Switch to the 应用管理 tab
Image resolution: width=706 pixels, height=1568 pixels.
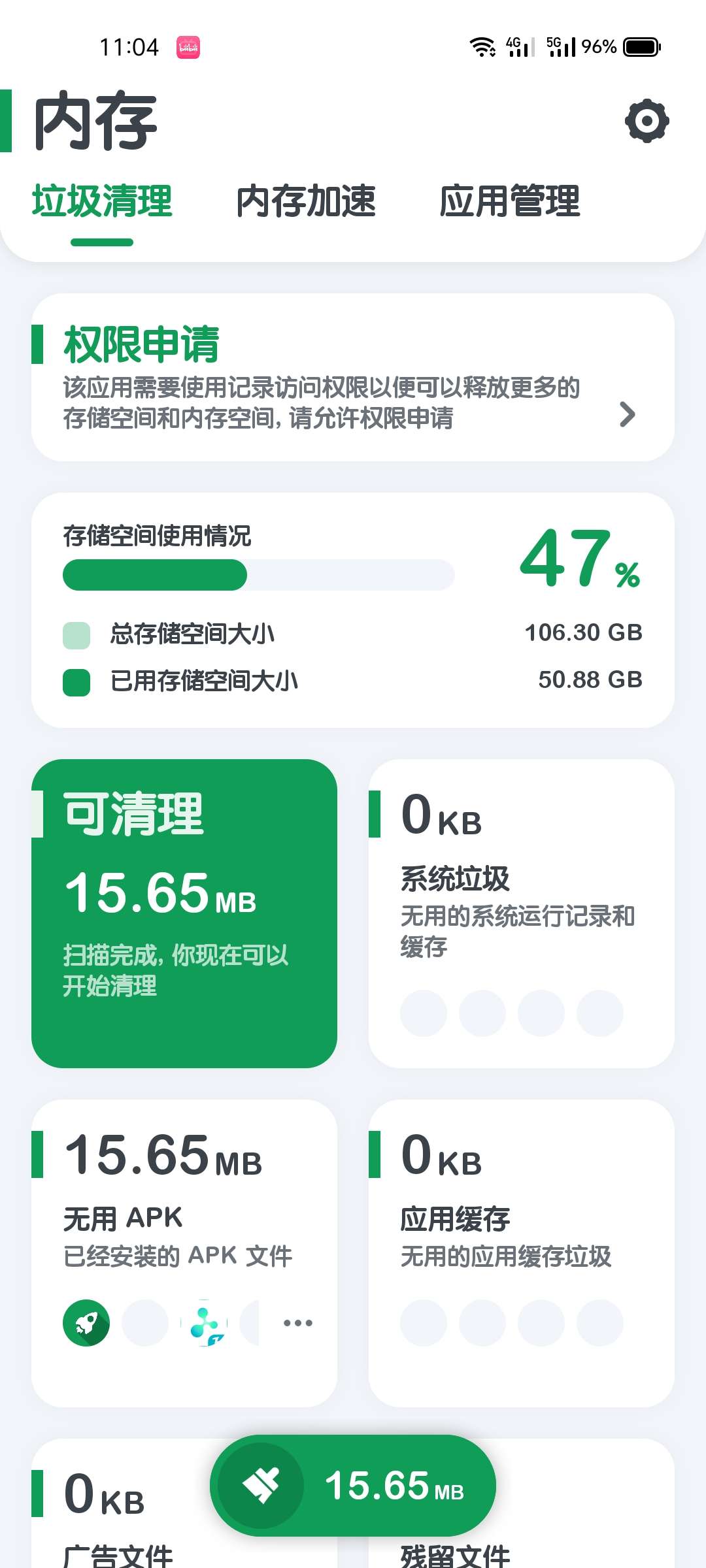tap(509, 201)
